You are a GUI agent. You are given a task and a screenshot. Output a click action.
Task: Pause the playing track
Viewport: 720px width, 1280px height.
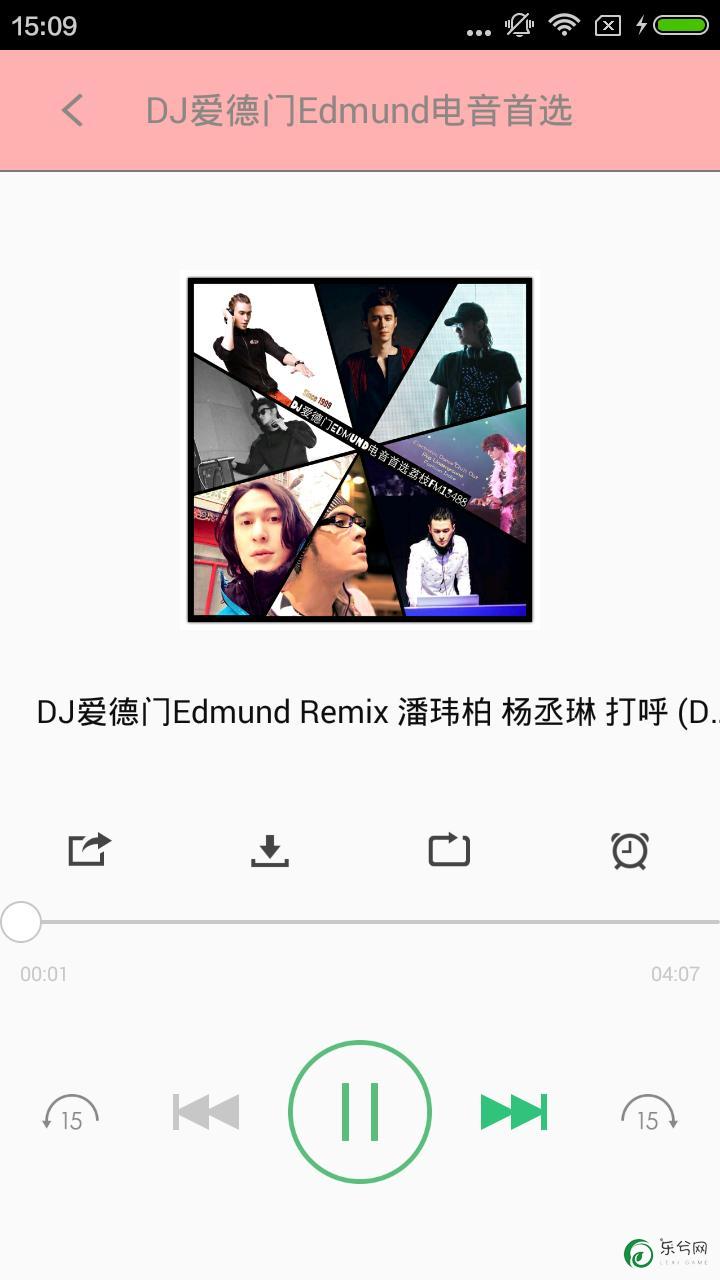360,1112
